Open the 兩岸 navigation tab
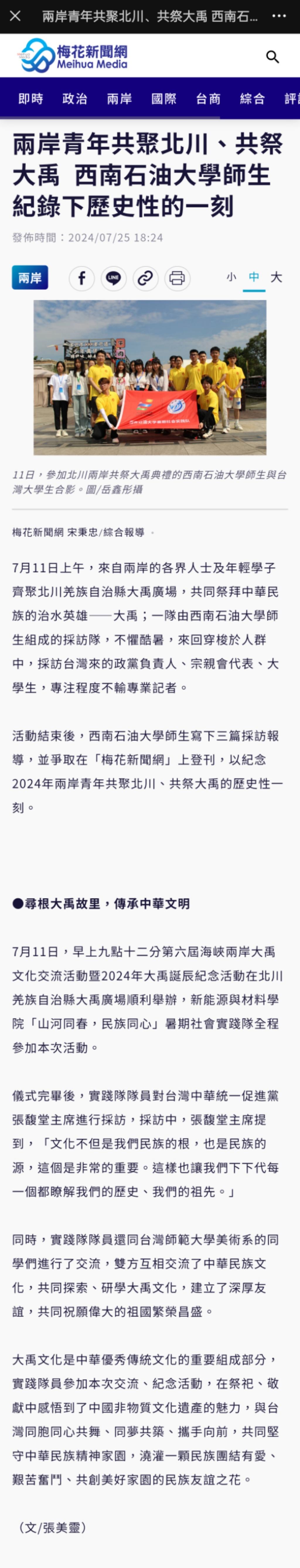 [119, 99]
